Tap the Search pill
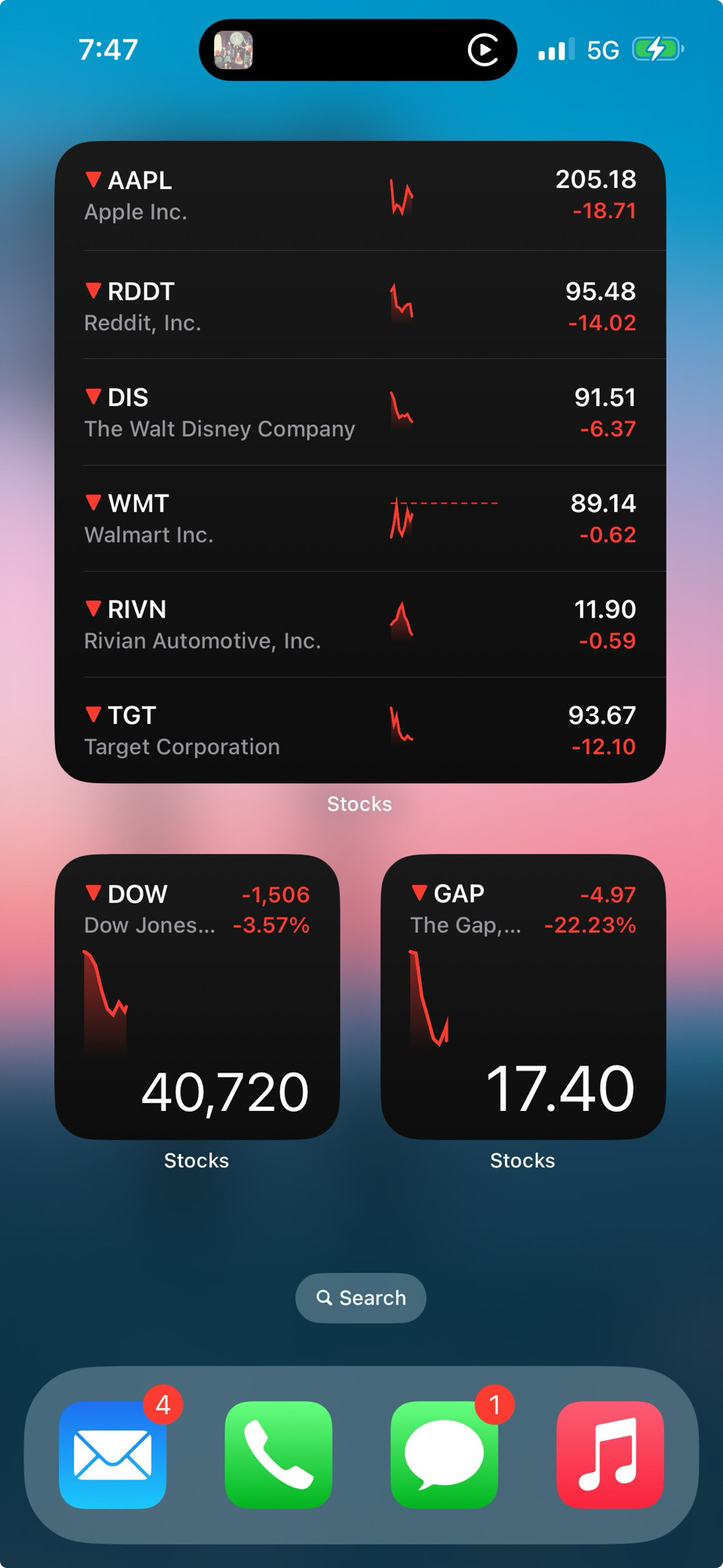Screen dimensions: 723x1568 (x=361, y=1298)
